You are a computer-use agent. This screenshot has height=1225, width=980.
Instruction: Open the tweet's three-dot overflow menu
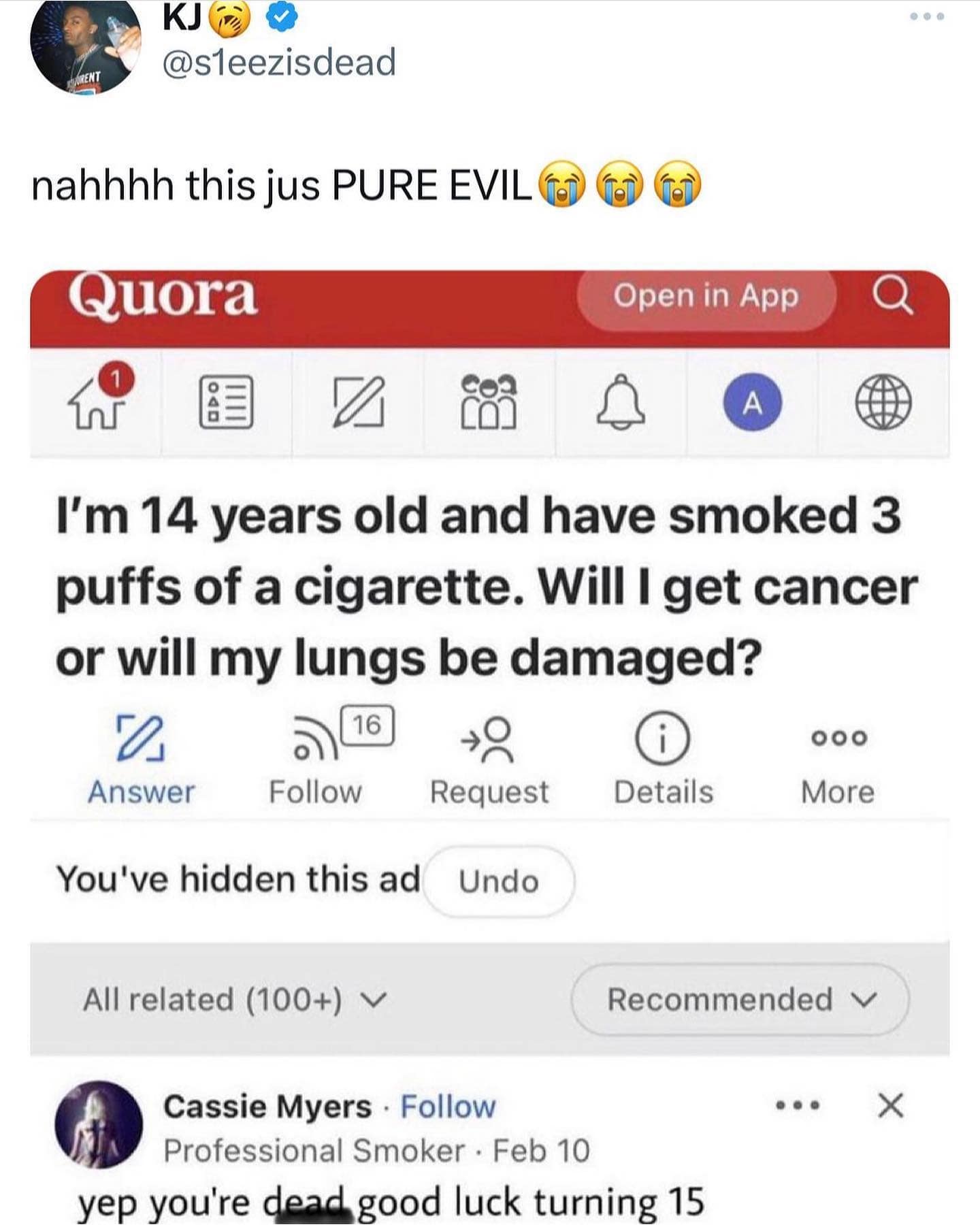click(927, 16)
